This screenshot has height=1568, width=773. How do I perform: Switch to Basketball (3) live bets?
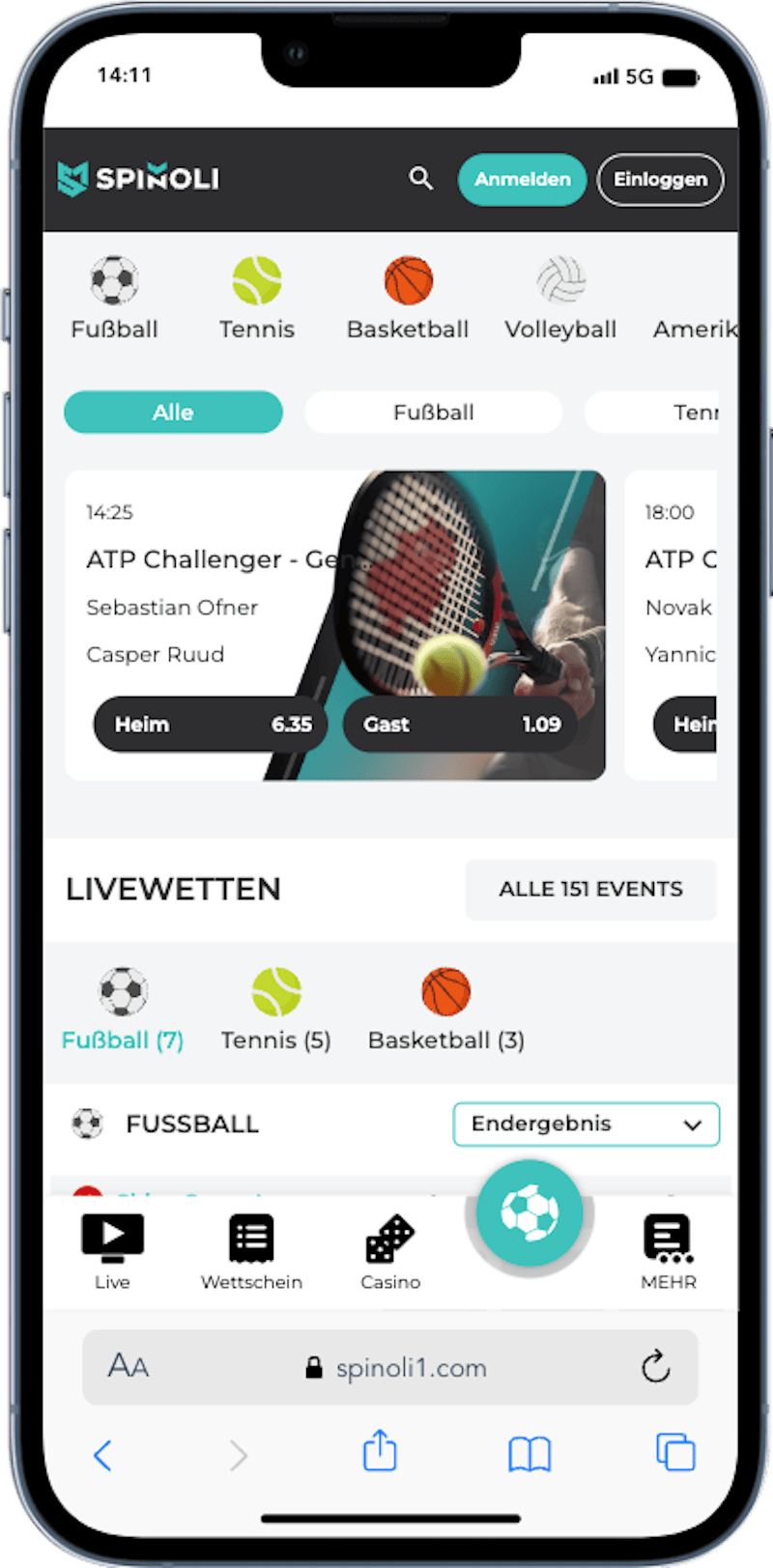click(x=446, y=1010)
